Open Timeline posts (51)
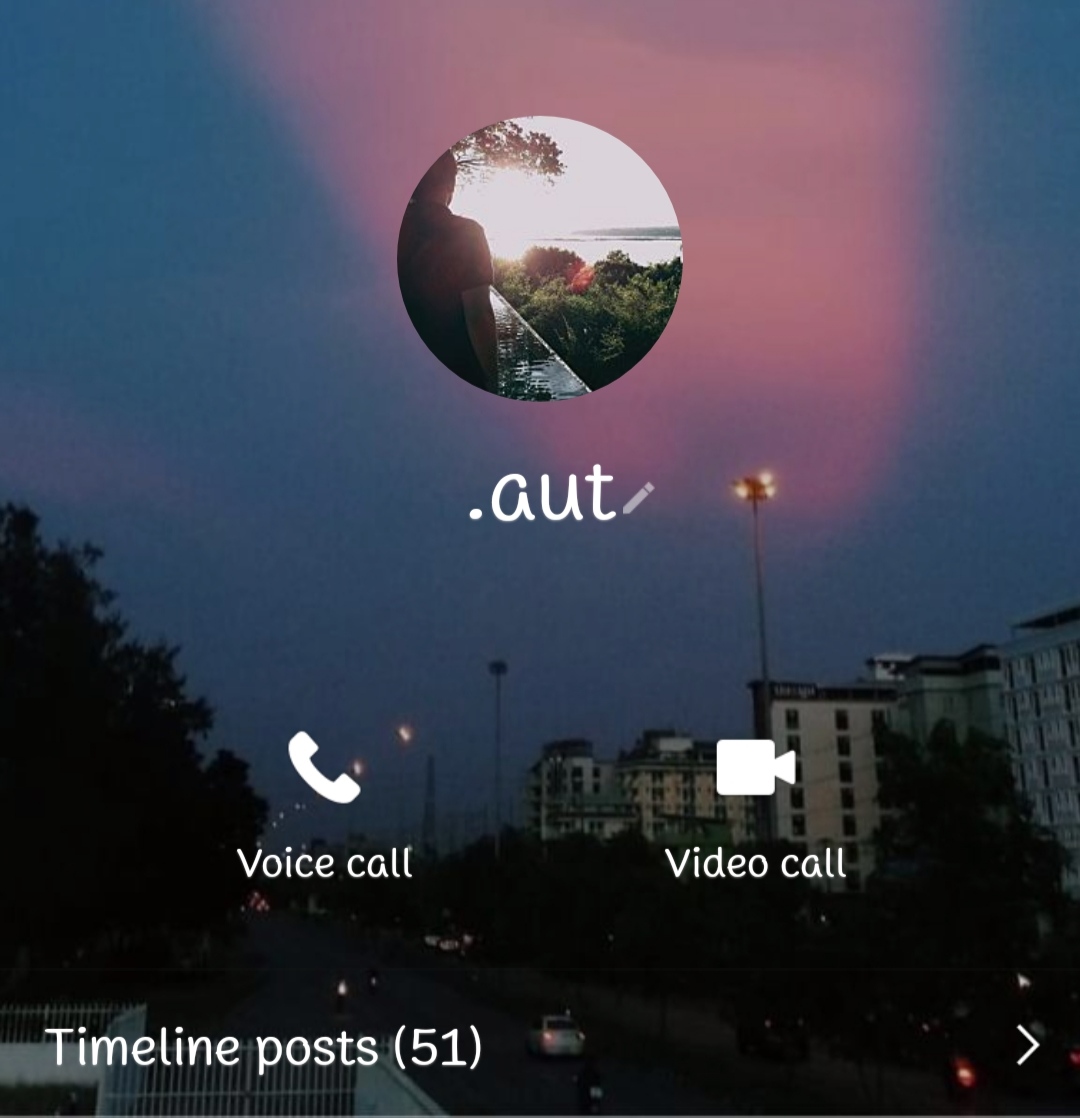Image resolution: width=1080 pixels, height=1118 pixels. pyautogui.click(x=540, y=1047)
